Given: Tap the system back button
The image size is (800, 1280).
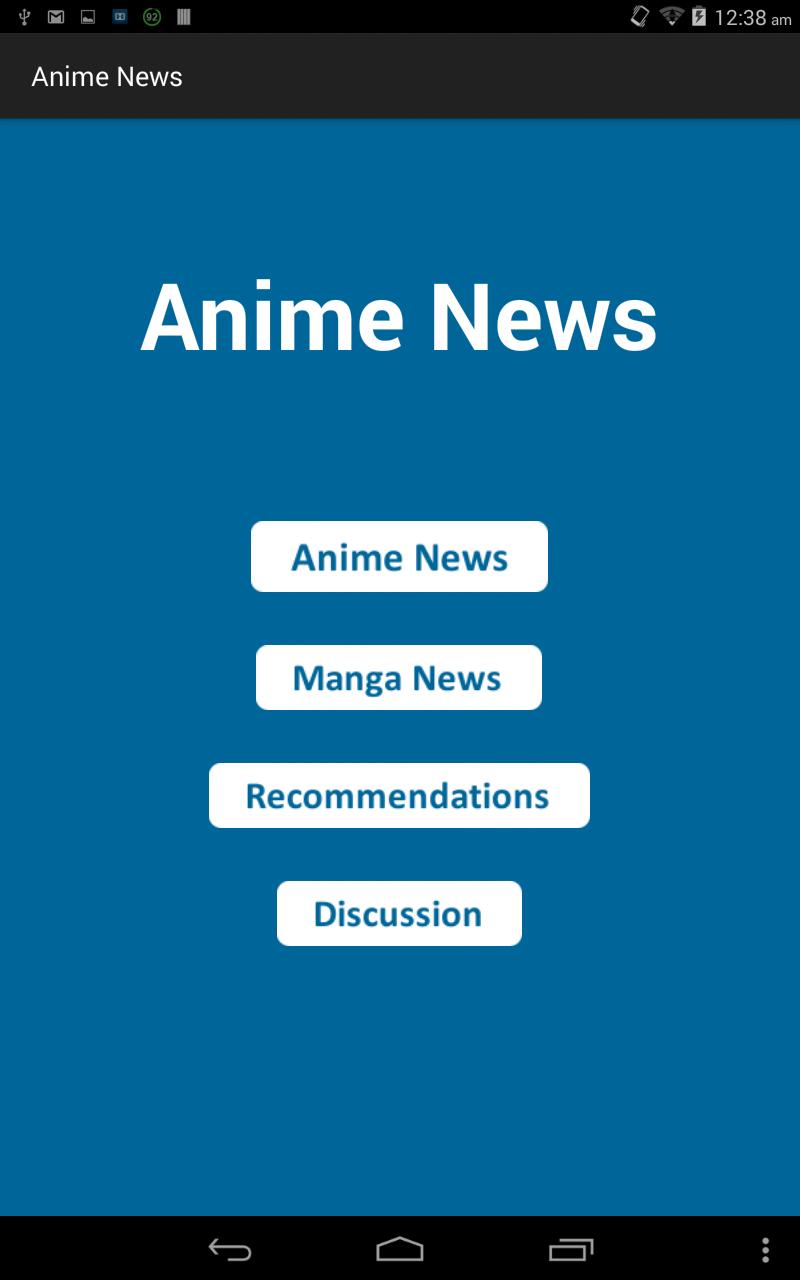Looking at the screenshot, I should click(x=229, y=1249).
